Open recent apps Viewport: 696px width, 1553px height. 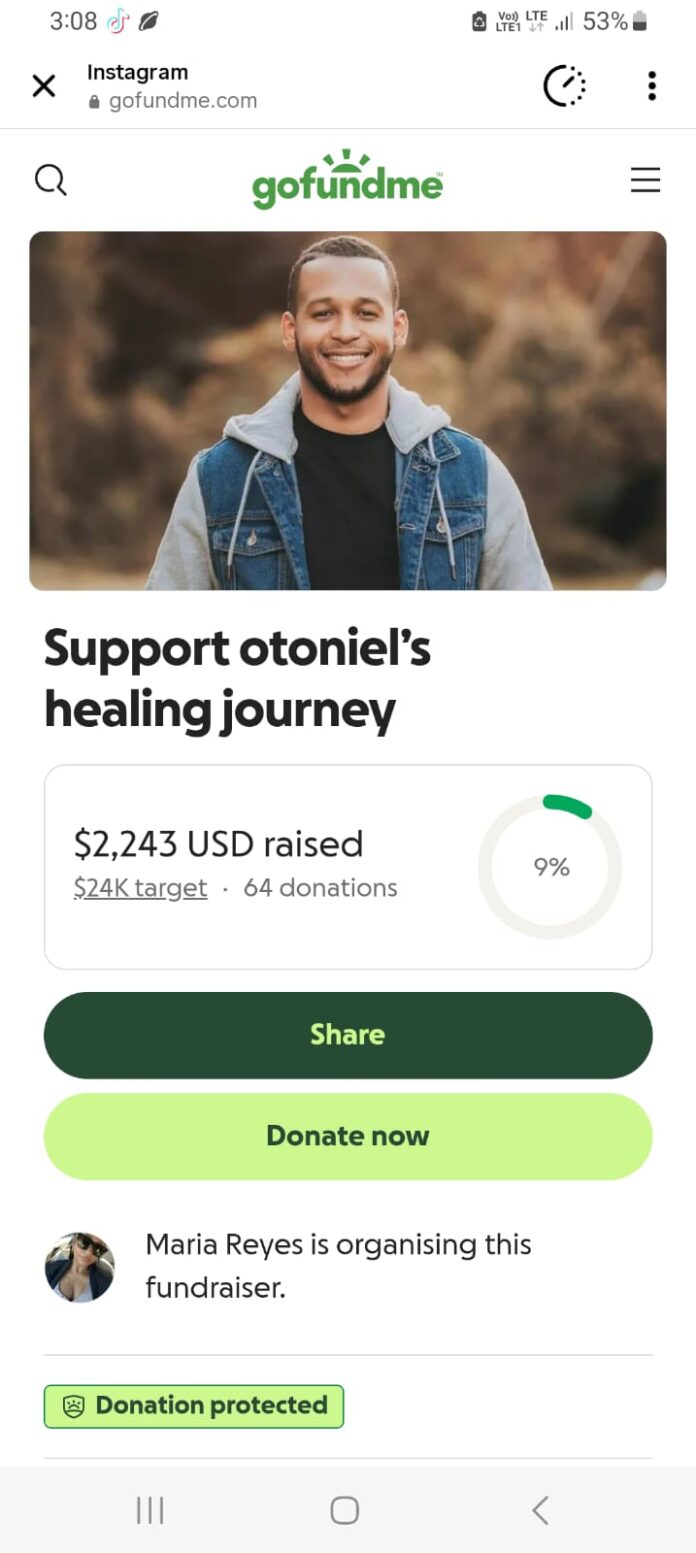pyautogui.click(x=150, y=1510)
